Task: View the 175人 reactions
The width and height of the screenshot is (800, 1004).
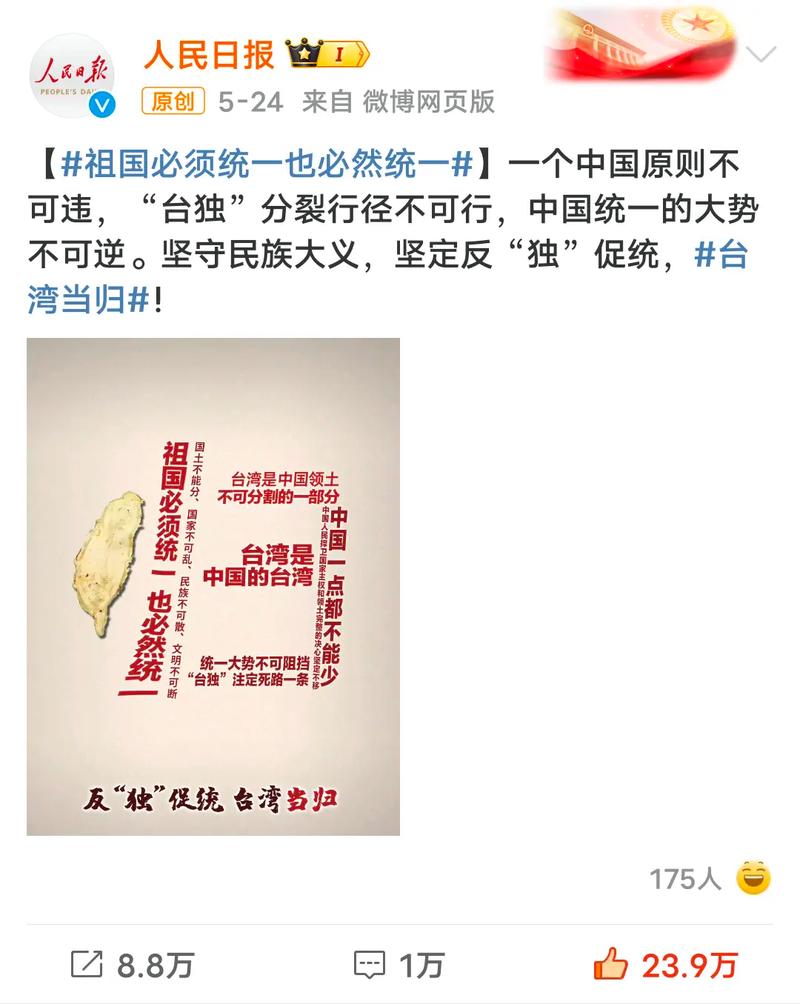Action: 710,878
